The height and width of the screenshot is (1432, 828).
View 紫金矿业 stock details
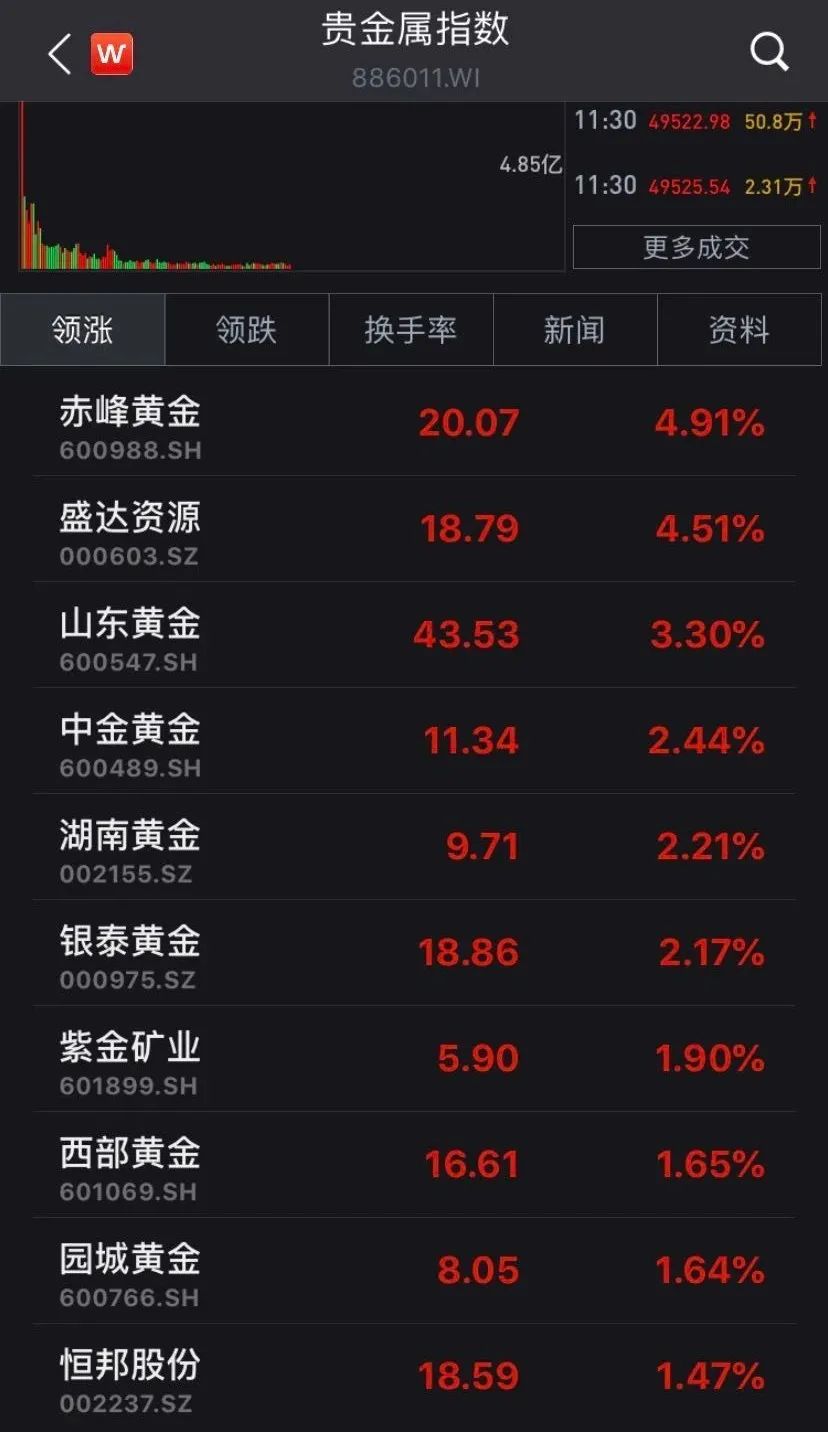coord(414,1060)
